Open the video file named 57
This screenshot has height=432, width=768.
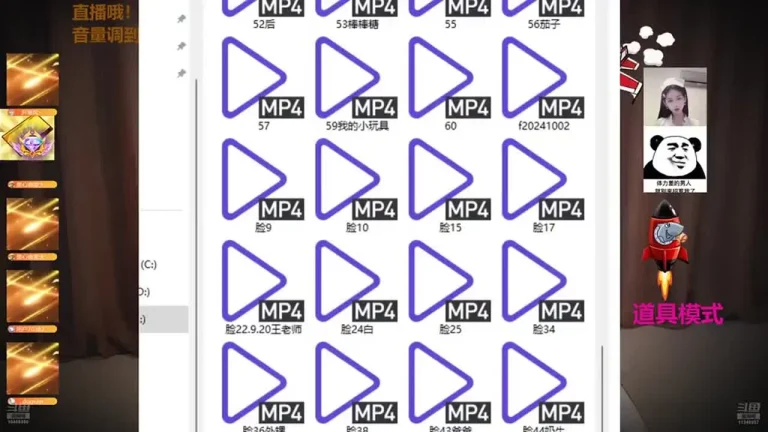tap(262, 78)
